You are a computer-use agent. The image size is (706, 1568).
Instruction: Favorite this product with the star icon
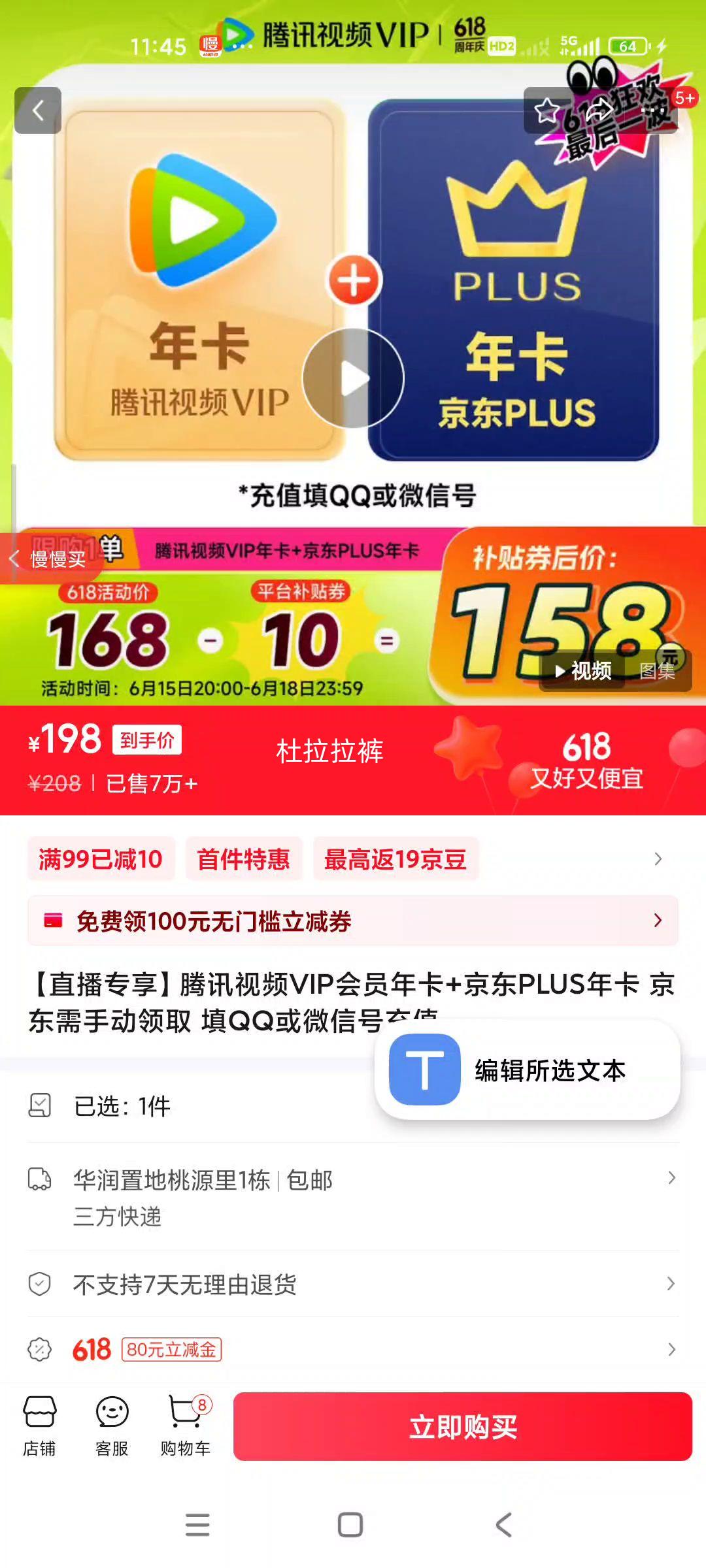click(546, 110)
